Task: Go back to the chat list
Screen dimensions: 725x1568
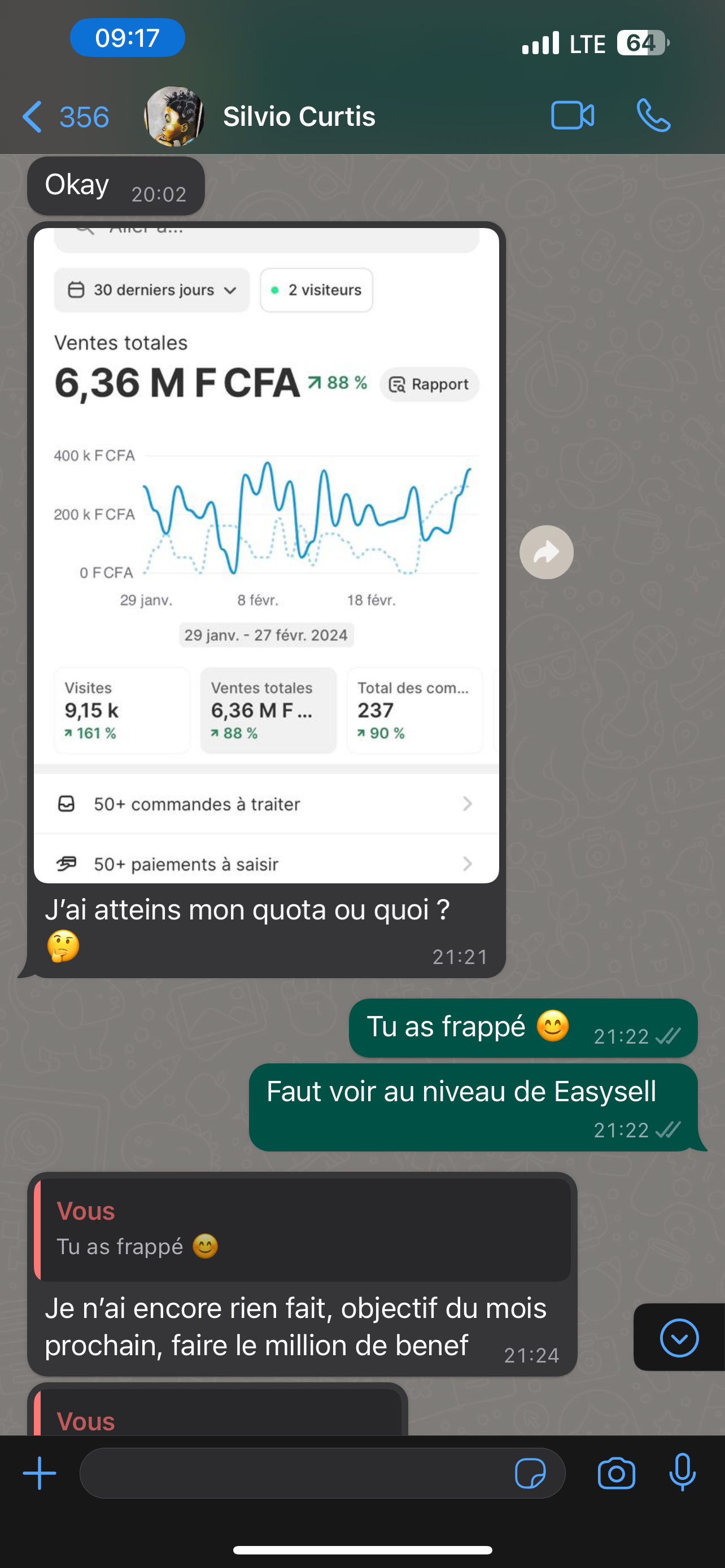Action: click(x=64, y=116)
